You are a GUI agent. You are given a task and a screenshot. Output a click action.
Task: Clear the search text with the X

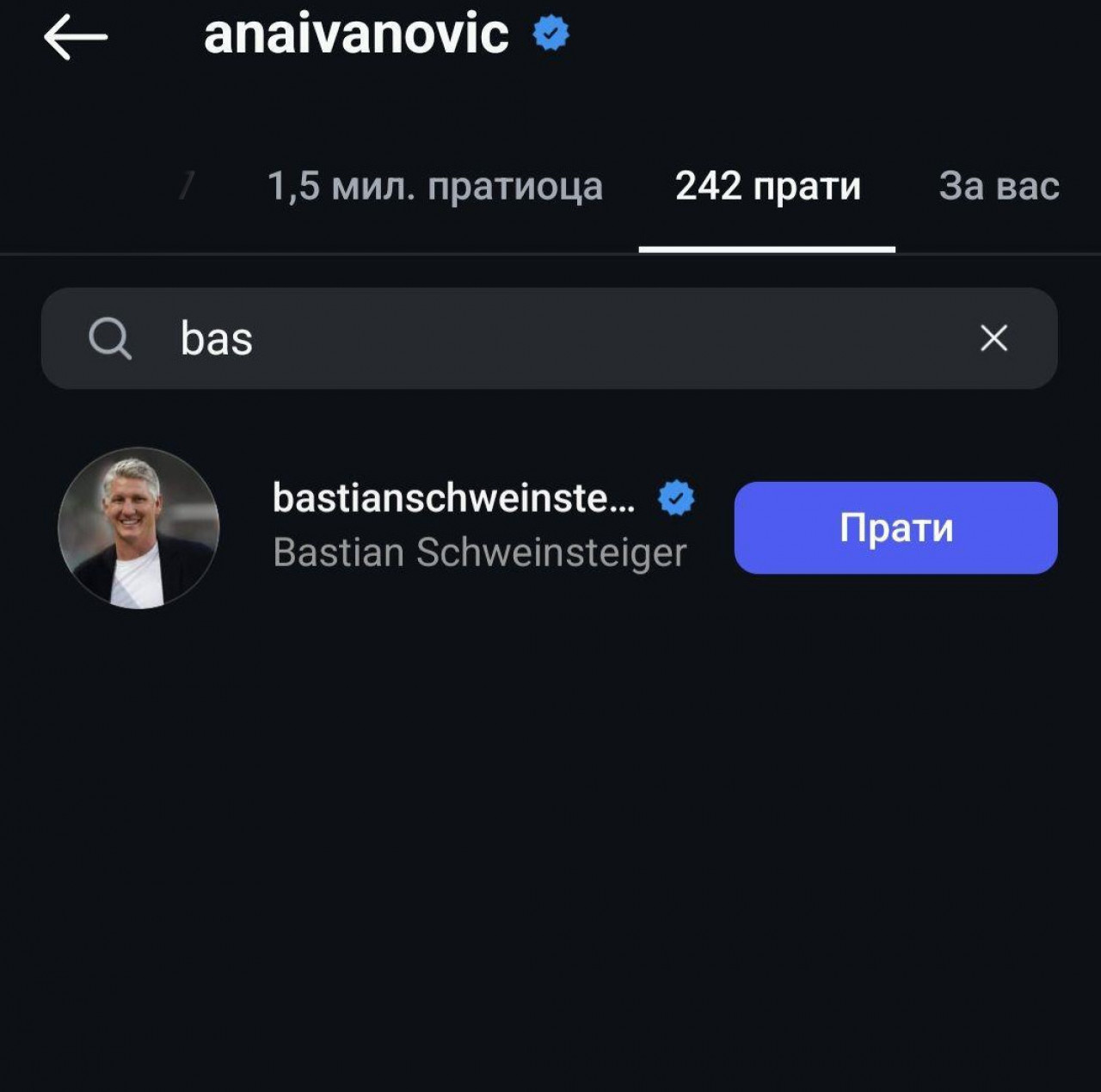click(x=993, y=338)
